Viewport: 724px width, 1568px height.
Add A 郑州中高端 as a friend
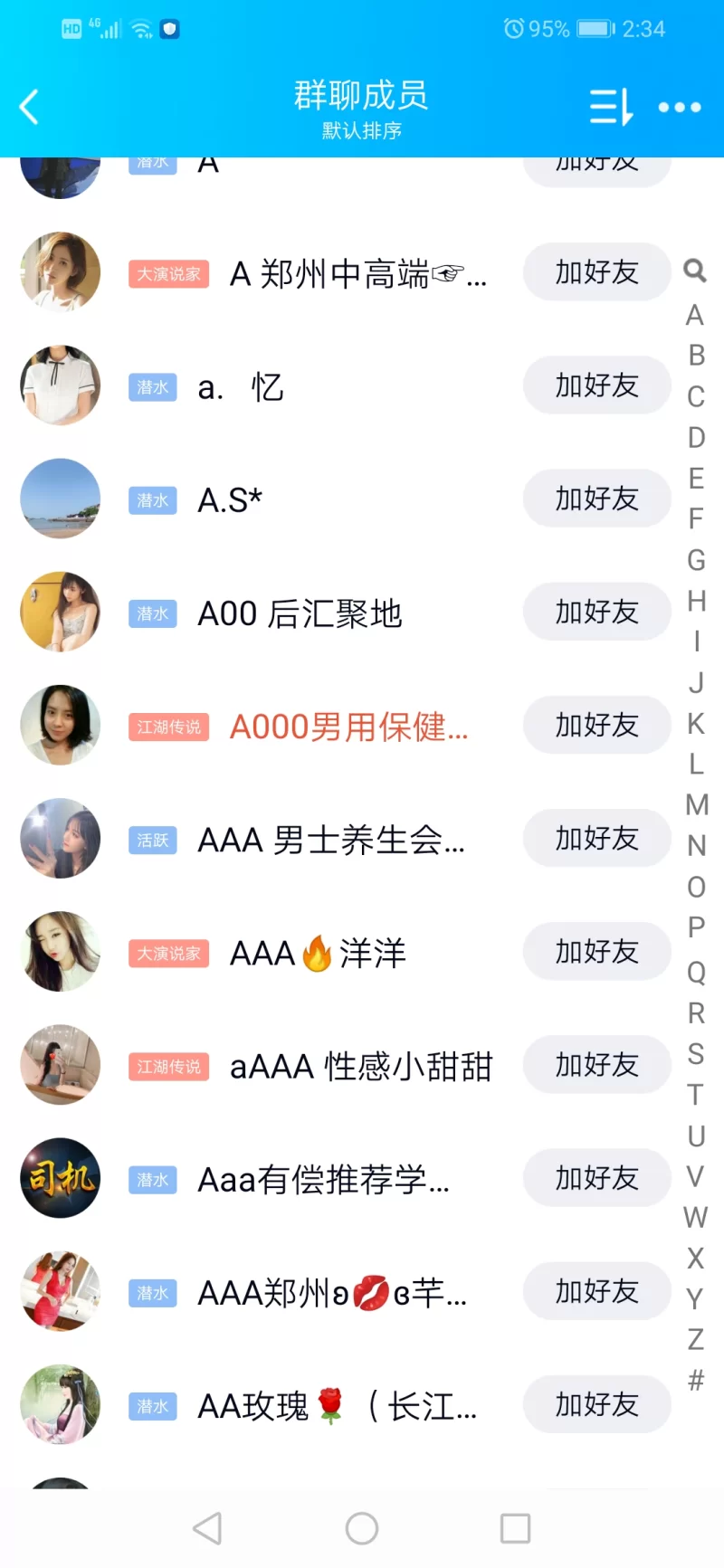click(x=596, y=272)
